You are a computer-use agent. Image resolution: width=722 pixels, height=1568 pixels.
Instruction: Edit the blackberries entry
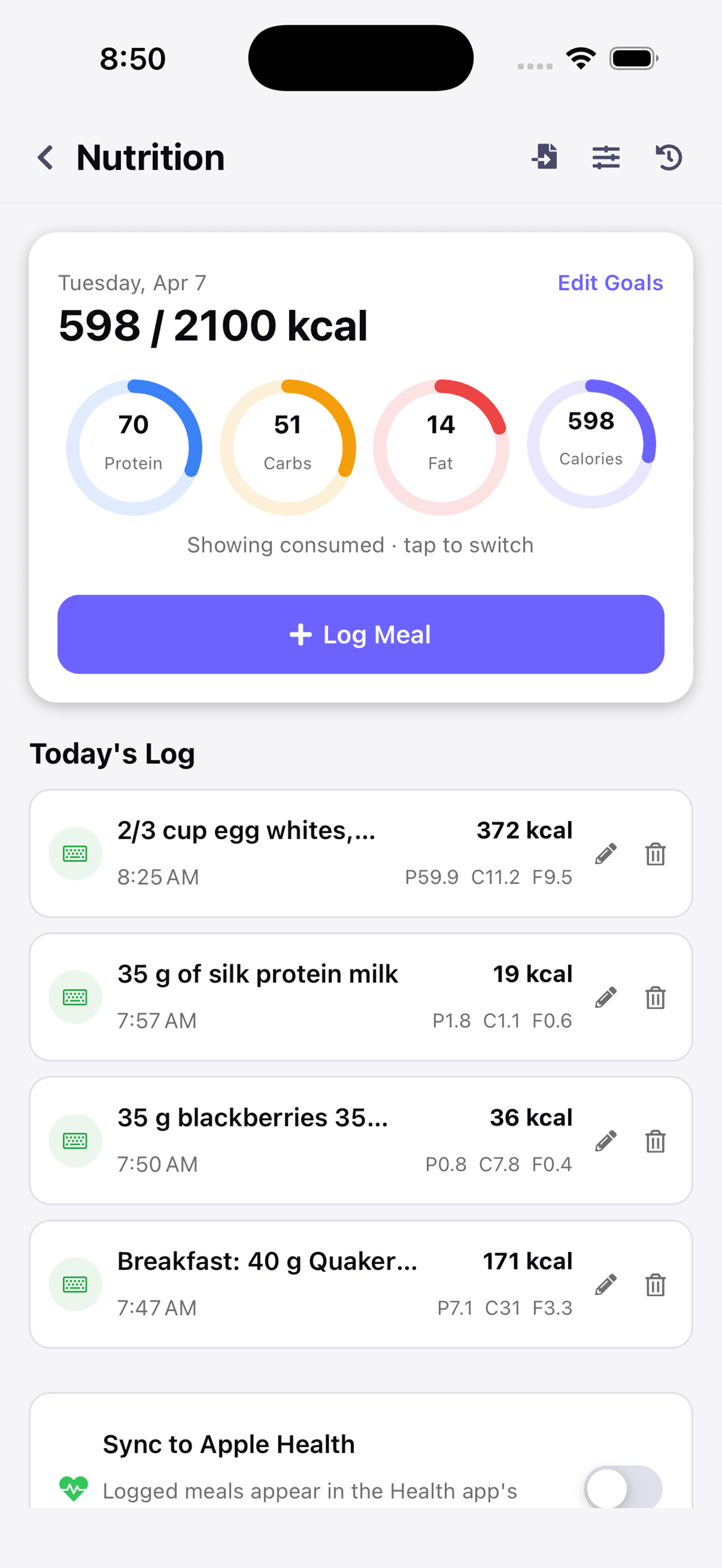coord(607,1142)
